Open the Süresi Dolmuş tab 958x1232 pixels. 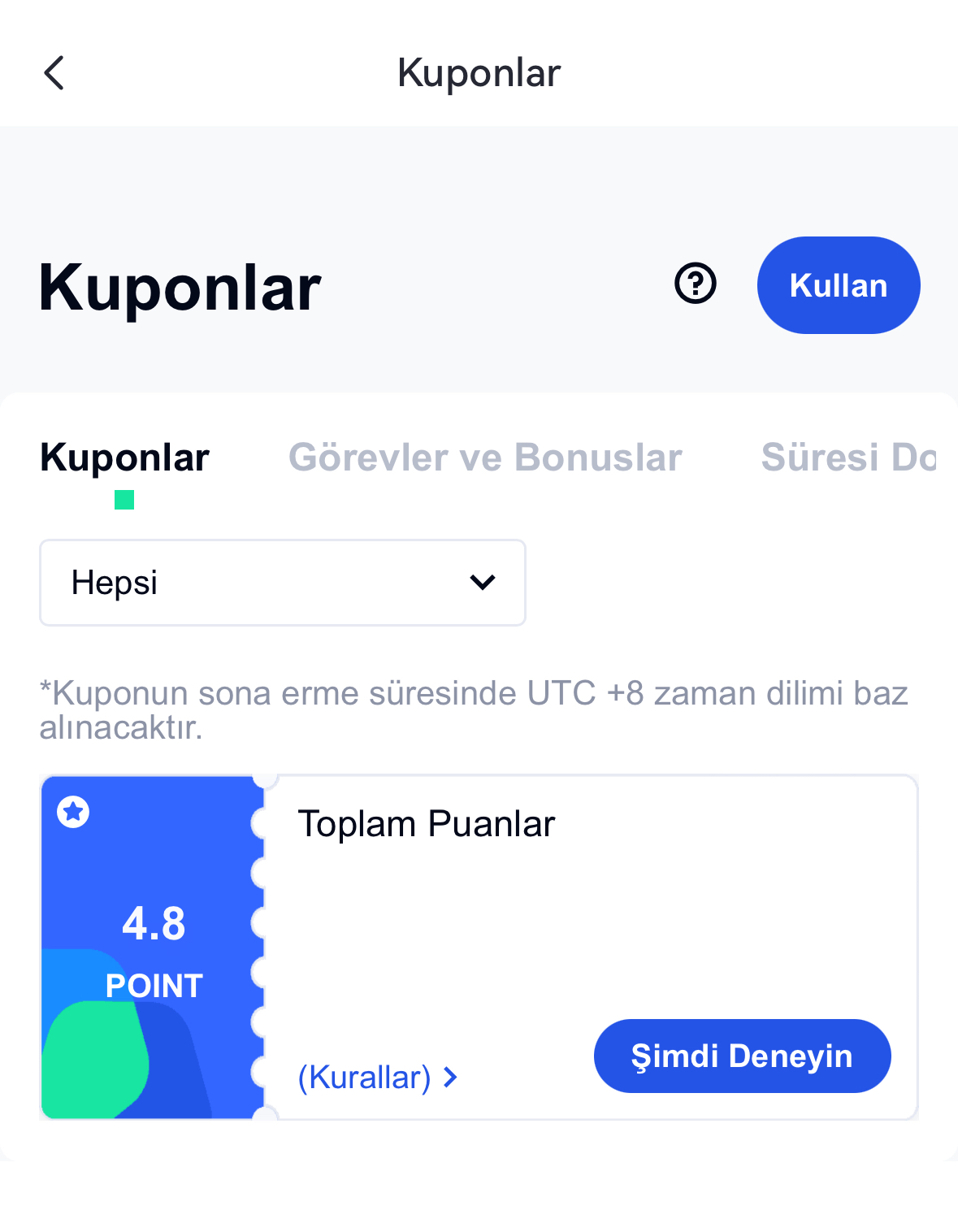click(x=847, y=458)
